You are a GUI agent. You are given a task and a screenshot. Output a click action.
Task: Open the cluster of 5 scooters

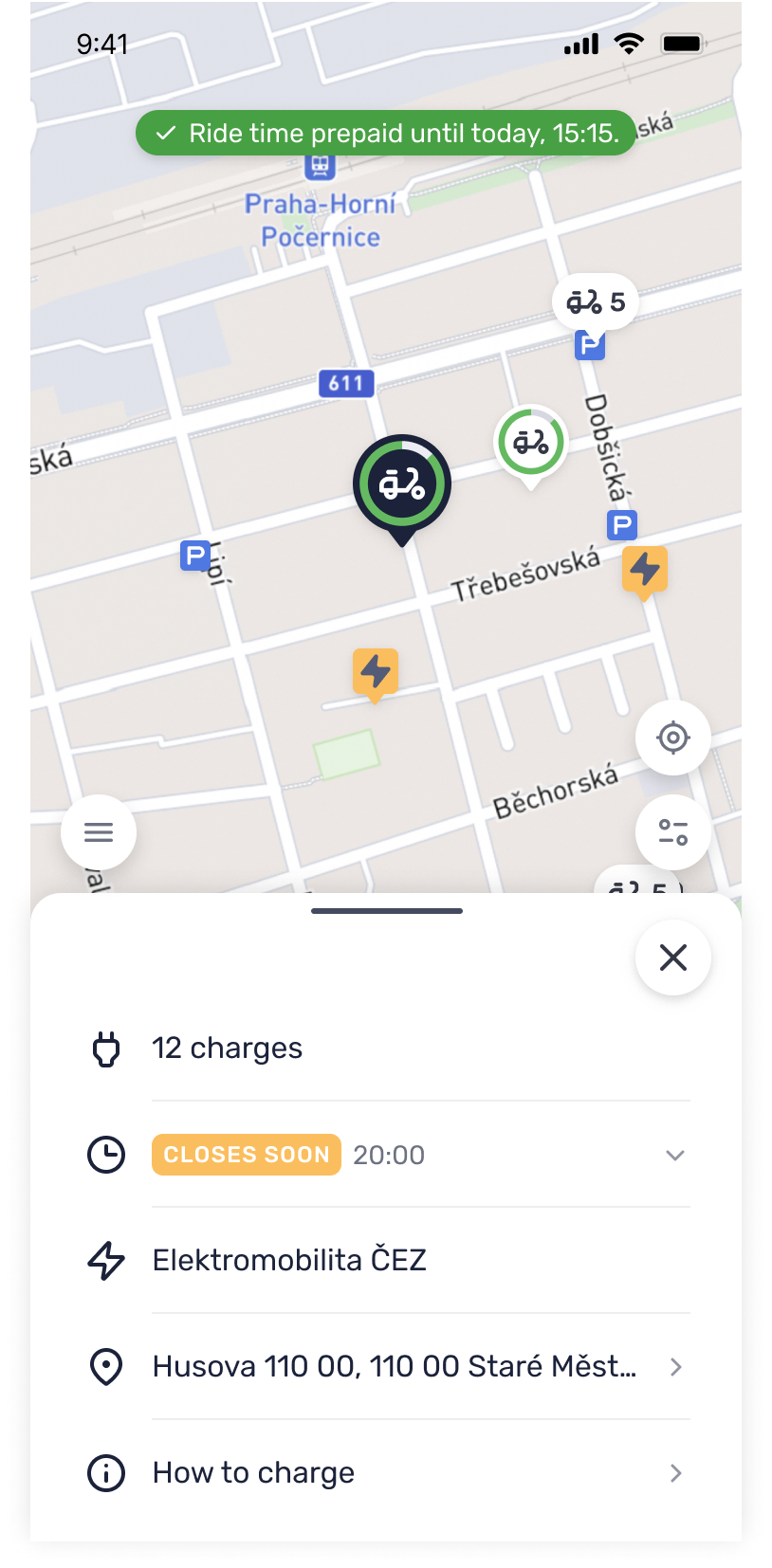[596, 302]
